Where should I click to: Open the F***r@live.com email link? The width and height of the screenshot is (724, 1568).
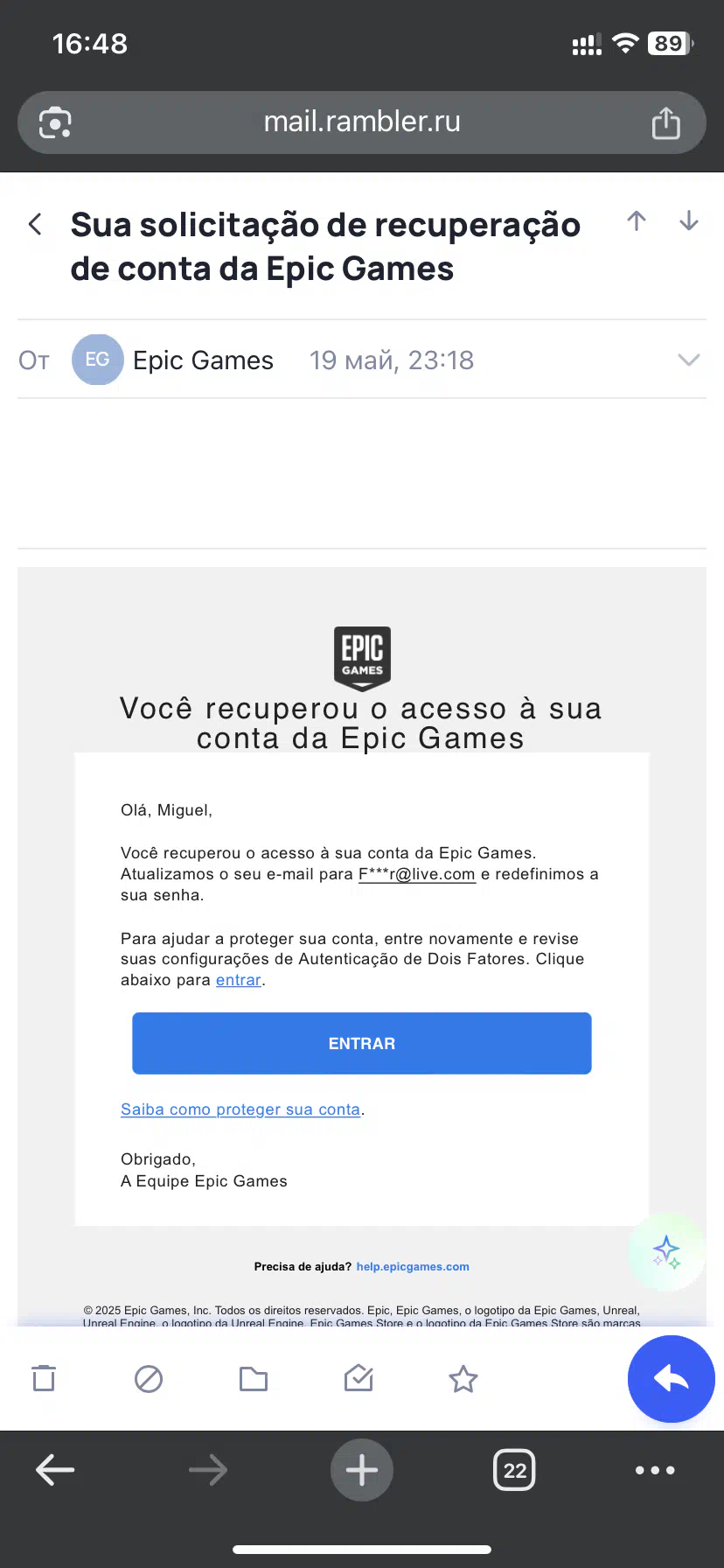(x=417, y=874)
